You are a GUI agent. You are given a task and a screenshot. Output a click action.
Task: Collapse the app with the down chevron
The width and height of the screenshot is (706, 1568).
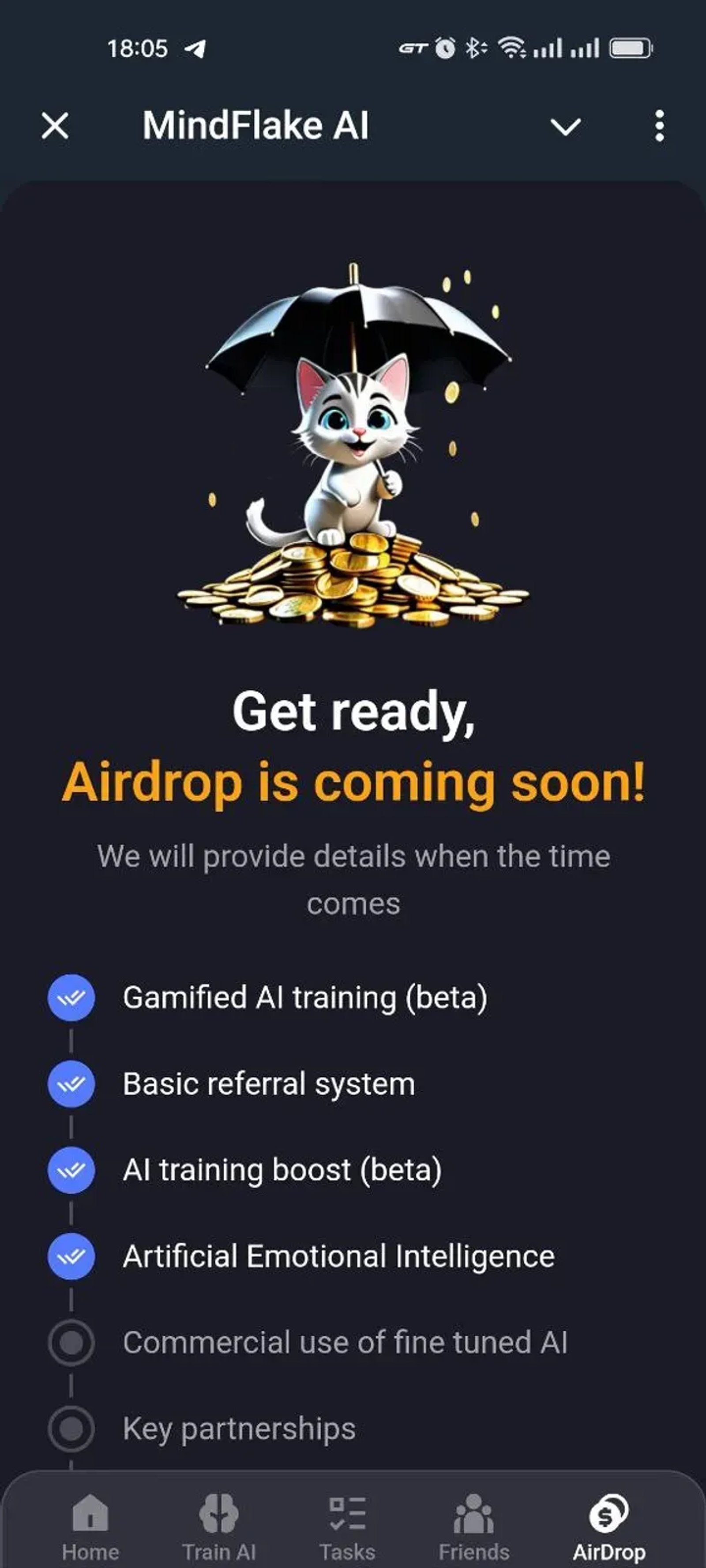pos(565,126)
